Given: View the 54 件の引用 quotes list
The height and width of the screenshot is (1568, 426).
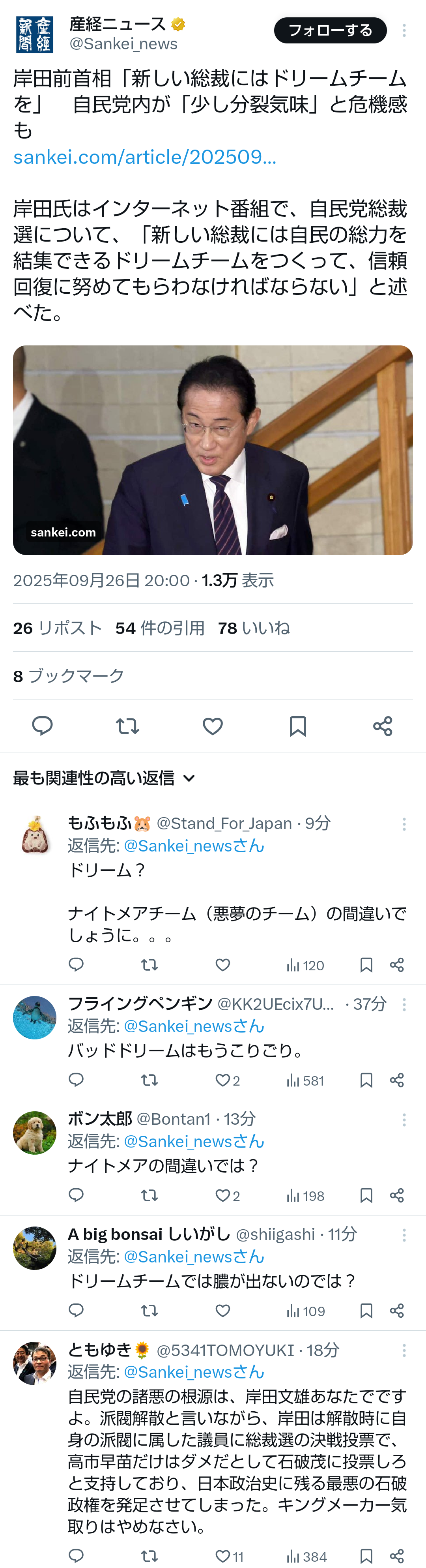Looking at the screenshot, I should click(159, 628).
